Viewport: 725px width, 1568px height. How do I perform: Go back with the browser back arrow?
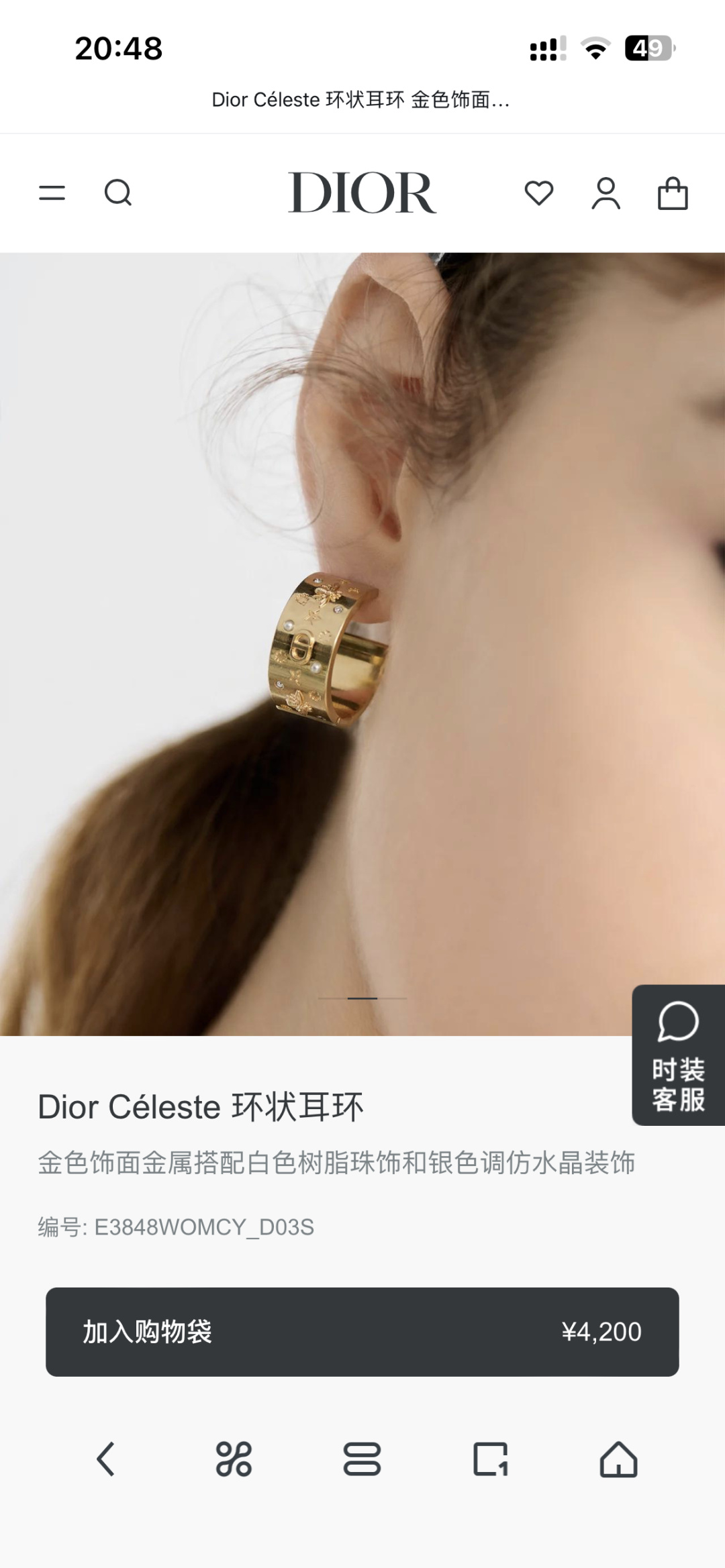tap(105, 1459)
